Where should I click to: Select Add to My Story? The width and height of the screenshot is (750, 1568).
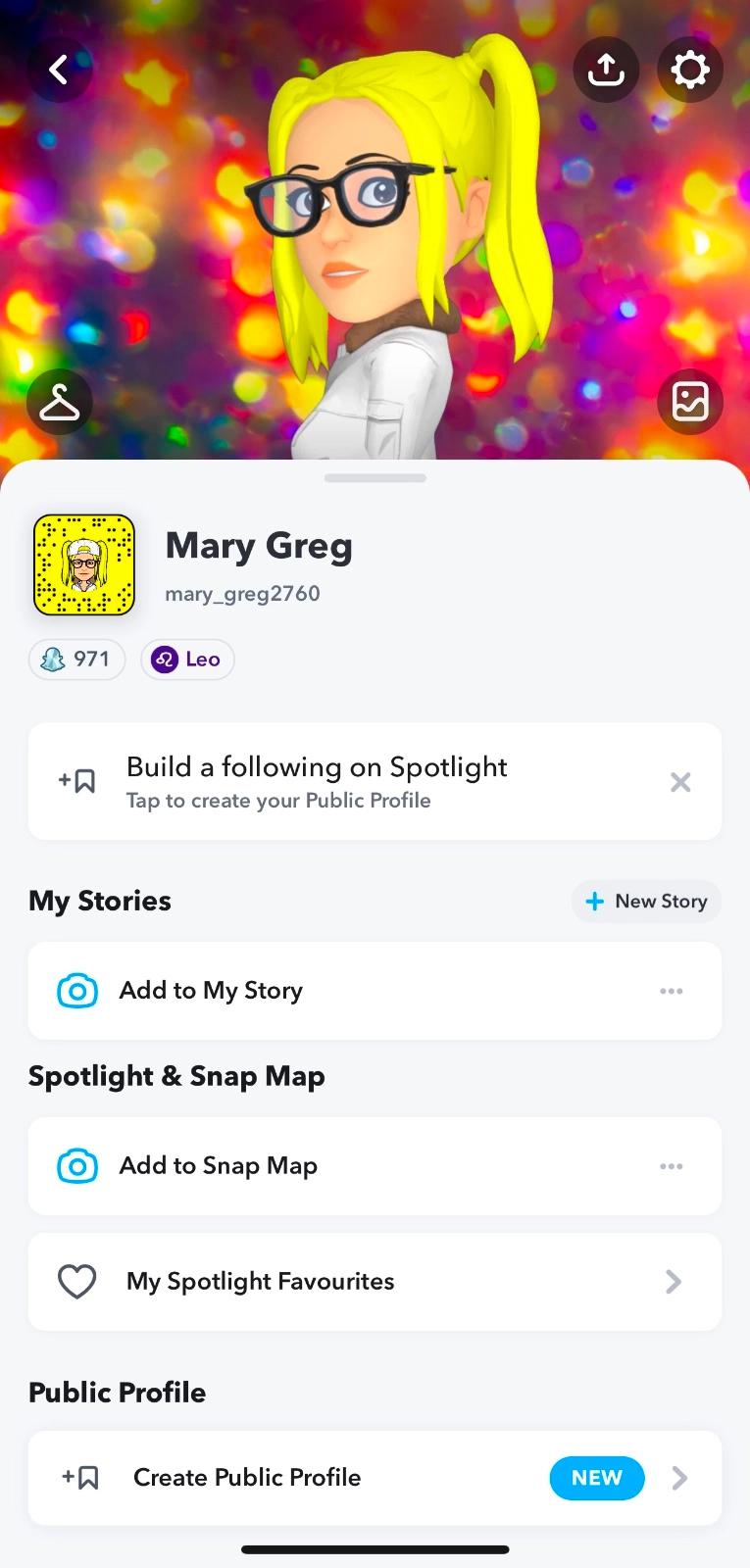coord(211,991)
